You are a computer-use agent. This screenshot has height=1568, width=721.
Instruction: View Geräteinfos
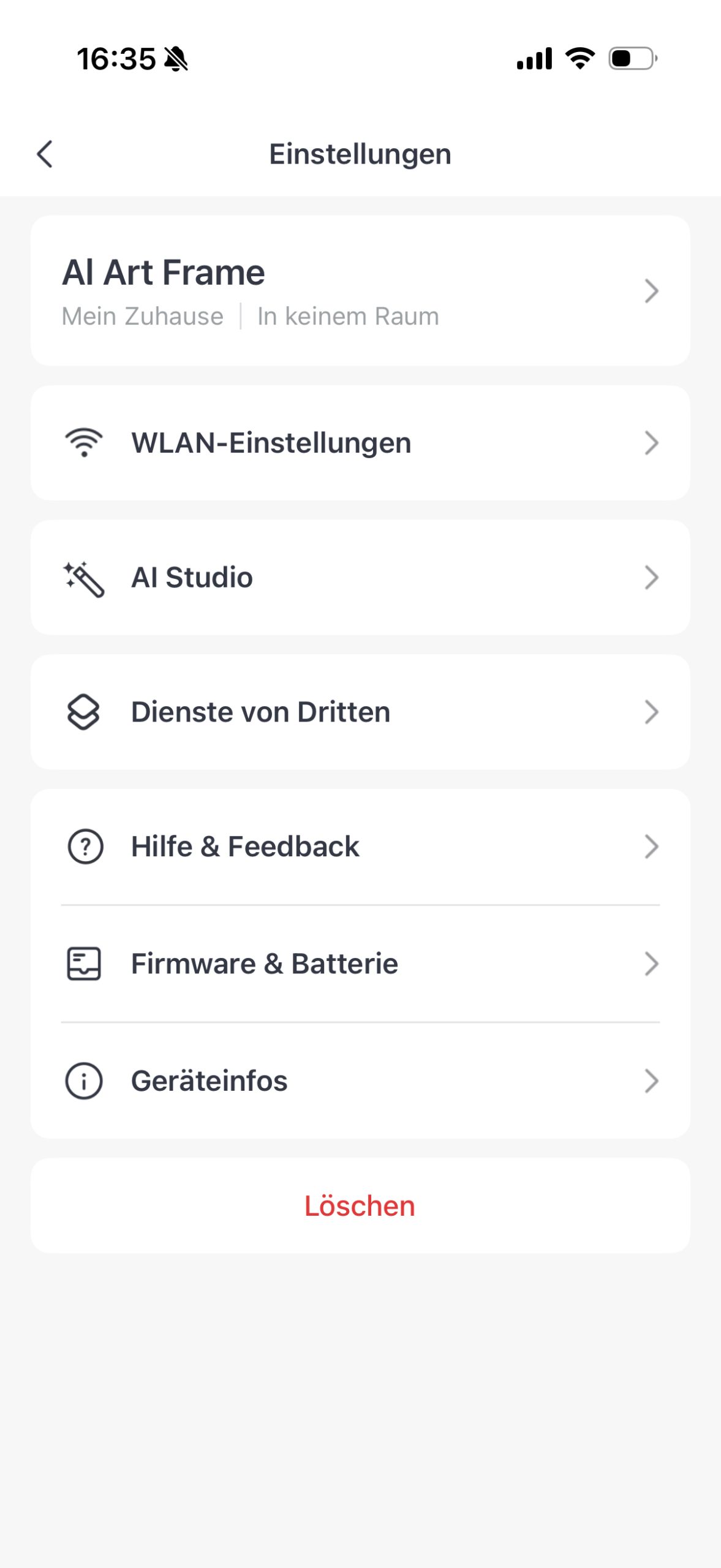(360, 1081)
